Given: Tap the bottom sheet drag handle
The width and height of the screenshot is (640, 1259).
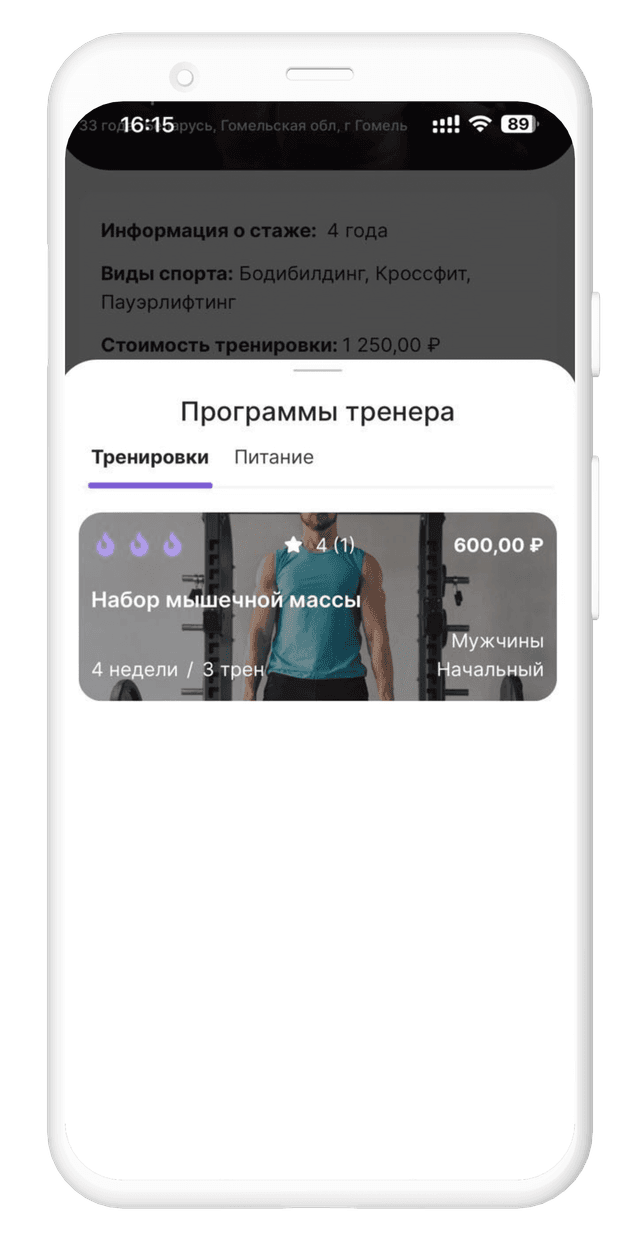Looking at the screenshot, I should pos(318,371).
